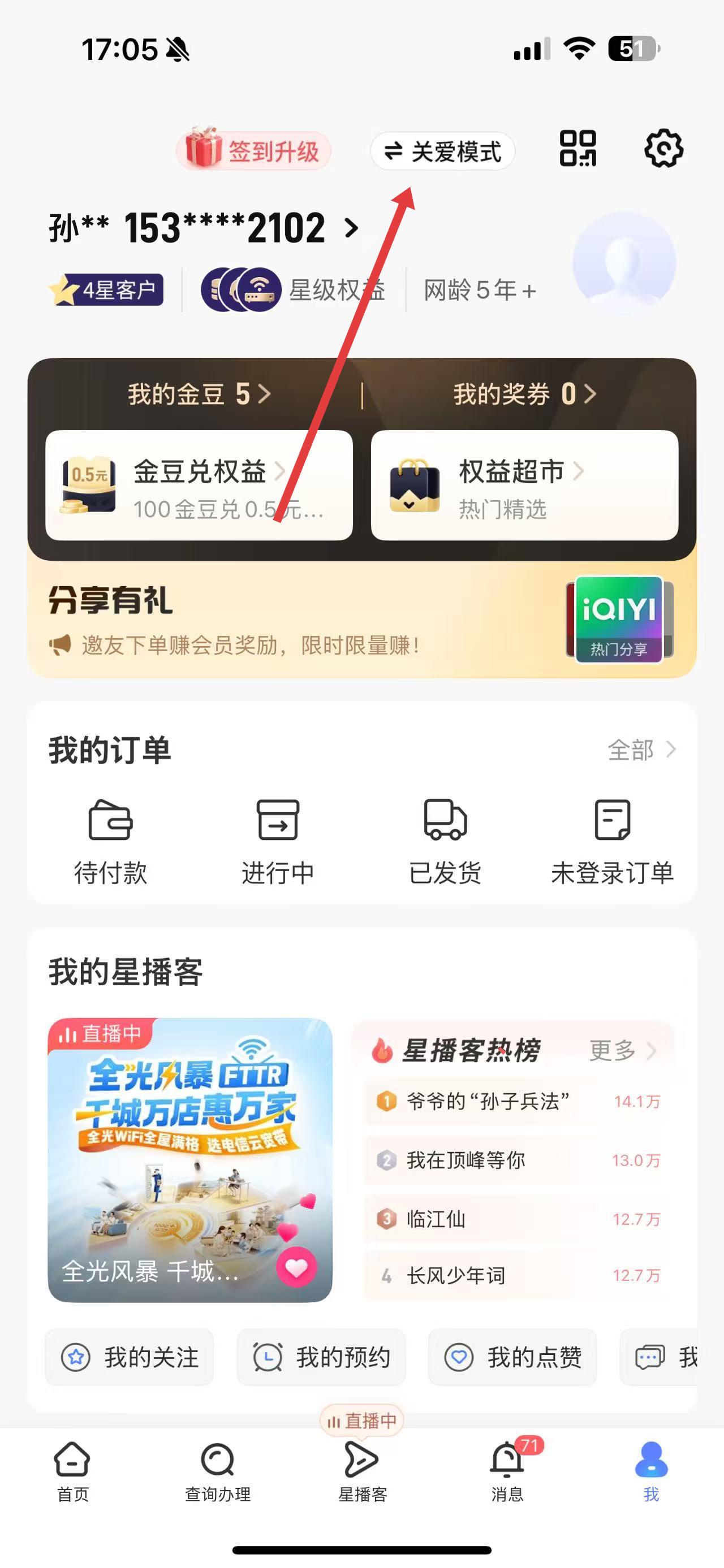Open 我的预约 chip
Image resolution: width=724 pixels, height=1568 pixels.
[x=321, y=1357]
